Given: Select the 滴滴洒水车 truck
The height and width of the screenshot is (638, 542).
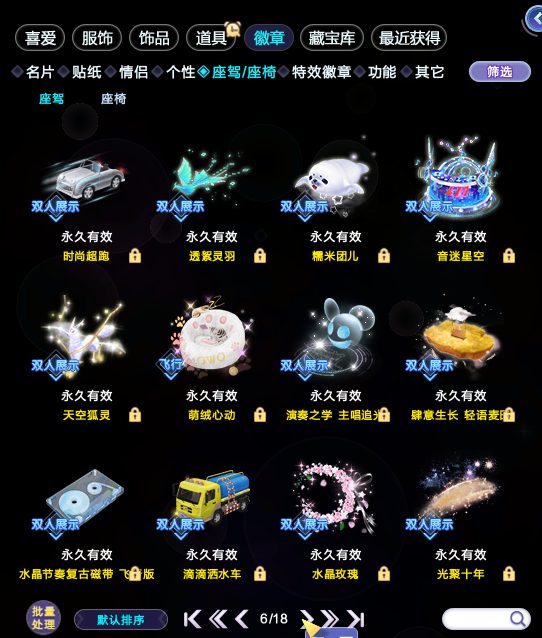Looking at the screenshot, I should (211, 519).
